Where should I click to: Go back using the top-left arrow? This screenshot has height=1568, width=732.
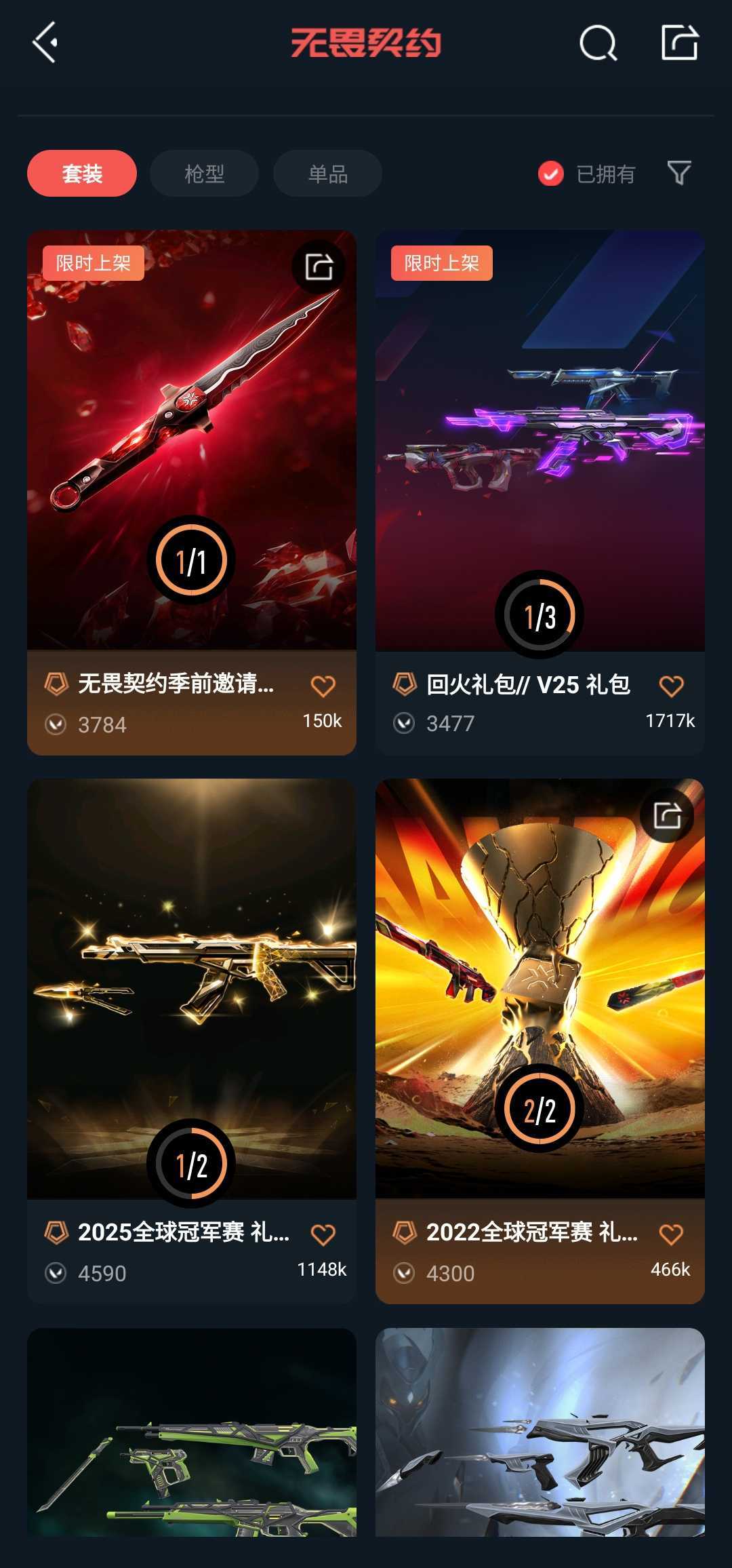click(45, 43)
